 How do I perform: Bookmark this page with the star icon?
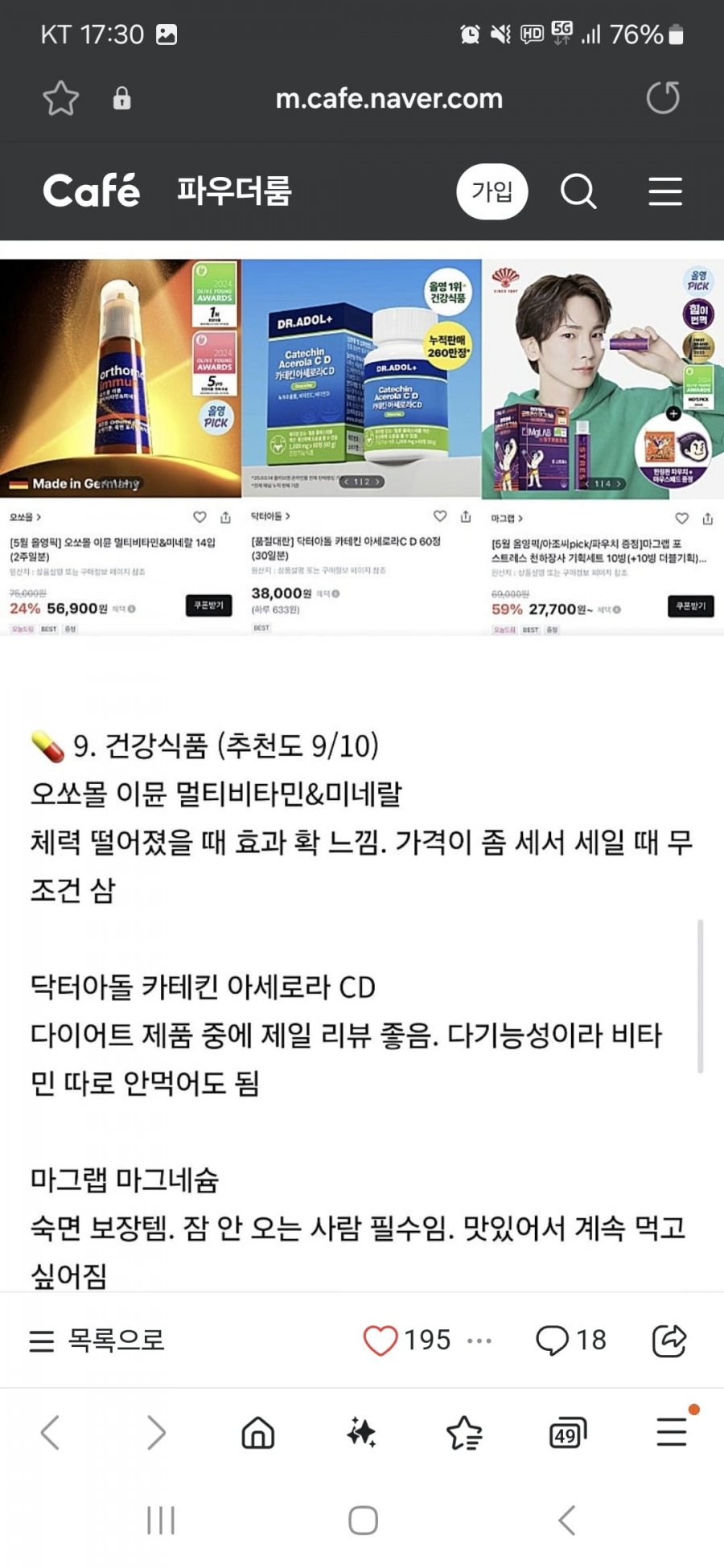click(x=60, y=99)
